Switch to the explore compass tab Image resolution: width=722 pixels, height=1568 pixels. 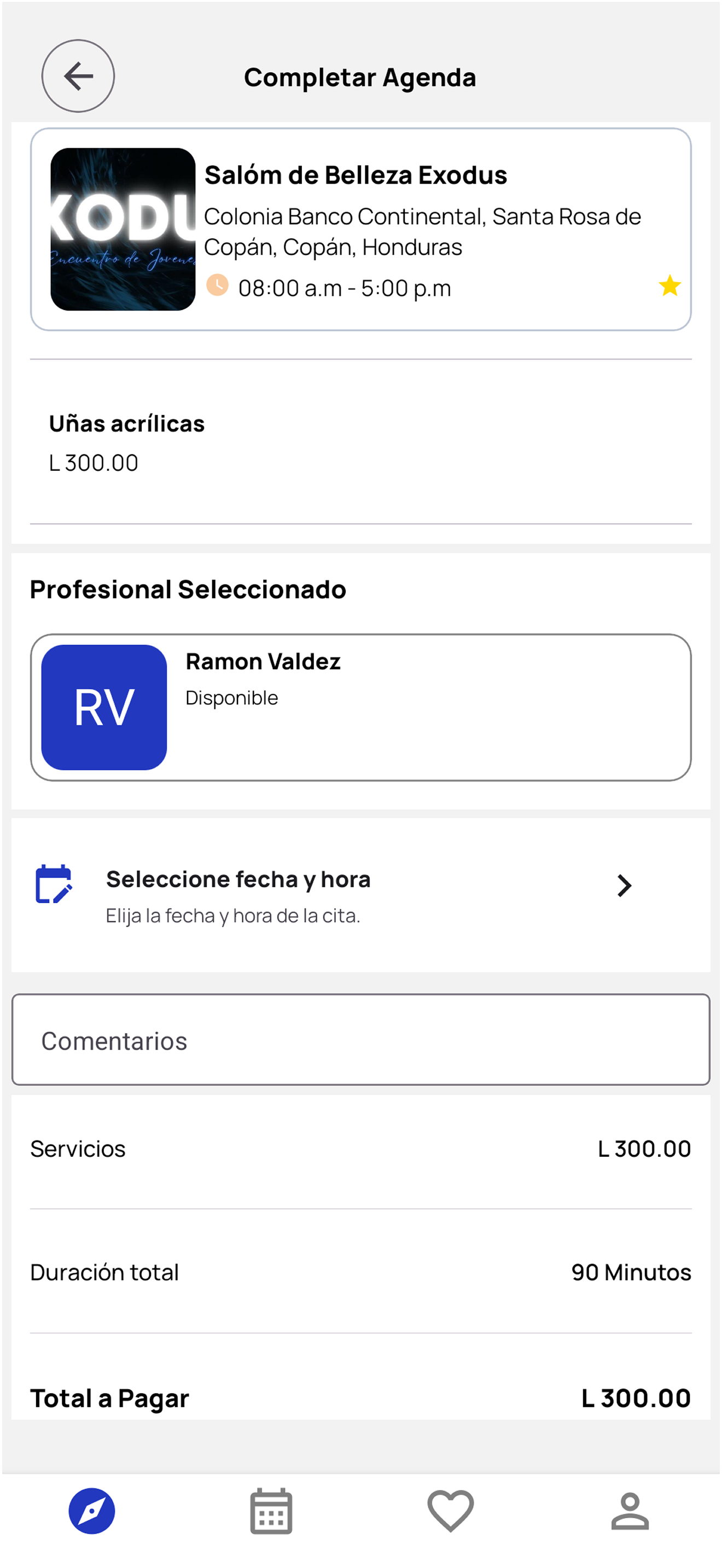pos(92,1511)
